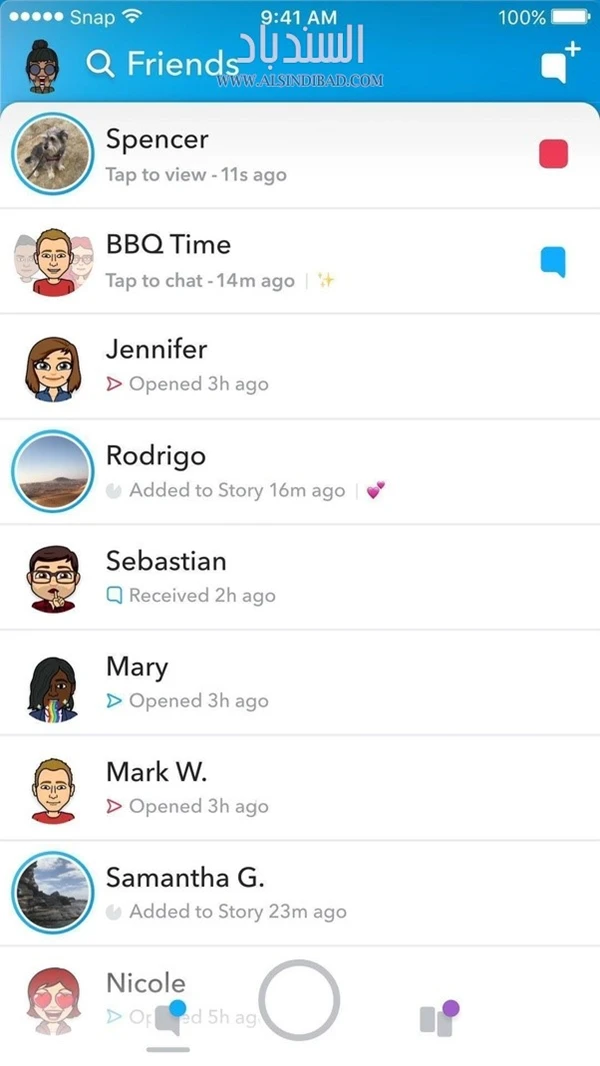Start a new chat

click(x=559, y=64)
